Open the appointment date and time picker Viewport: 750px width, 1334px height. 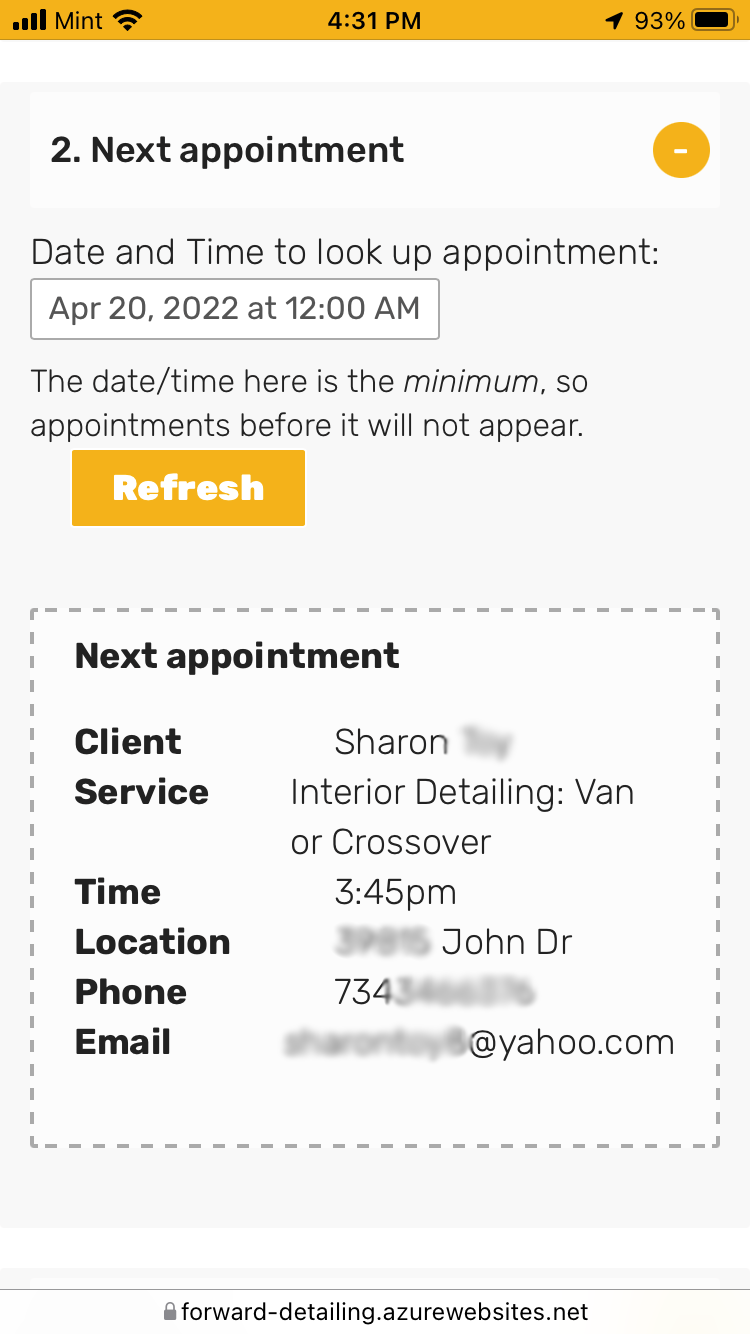(235, 309)
